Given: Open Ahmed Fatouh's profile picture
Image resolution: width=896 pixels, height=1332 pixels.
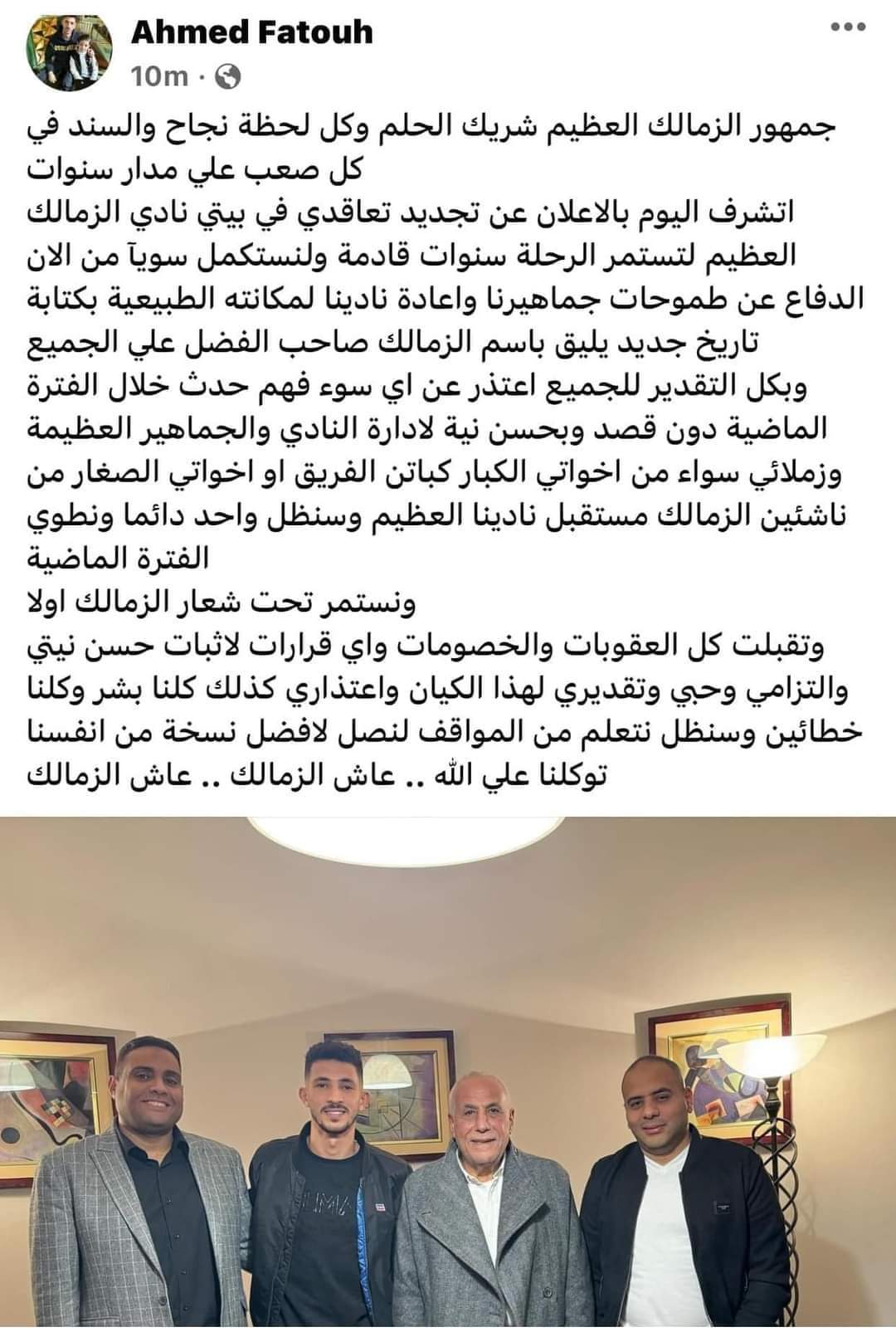Looking at the screenshot, I should [68, 54].
